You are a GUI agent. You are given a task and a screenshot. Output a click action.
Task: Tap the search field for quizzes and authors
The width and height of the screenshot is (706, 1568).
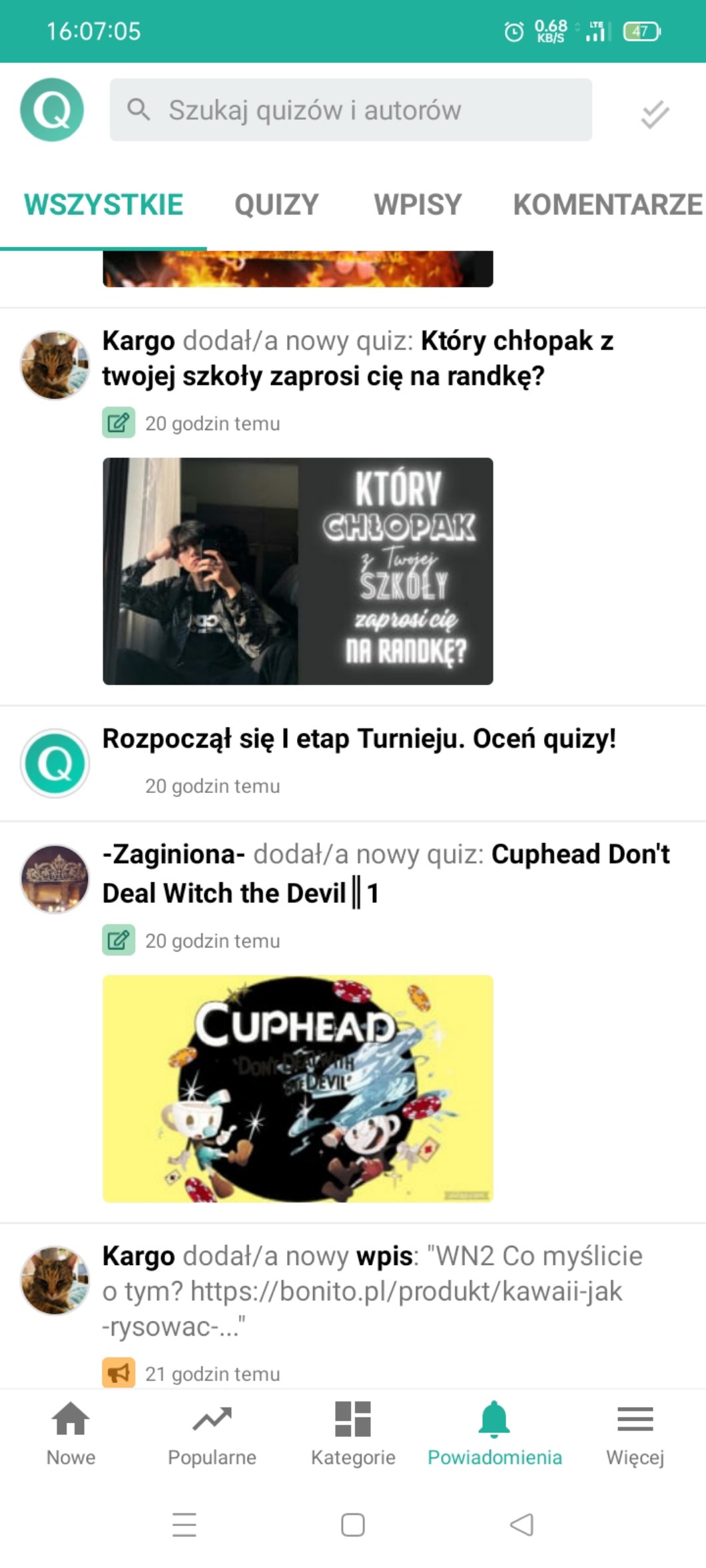click(x=350, y=110)
